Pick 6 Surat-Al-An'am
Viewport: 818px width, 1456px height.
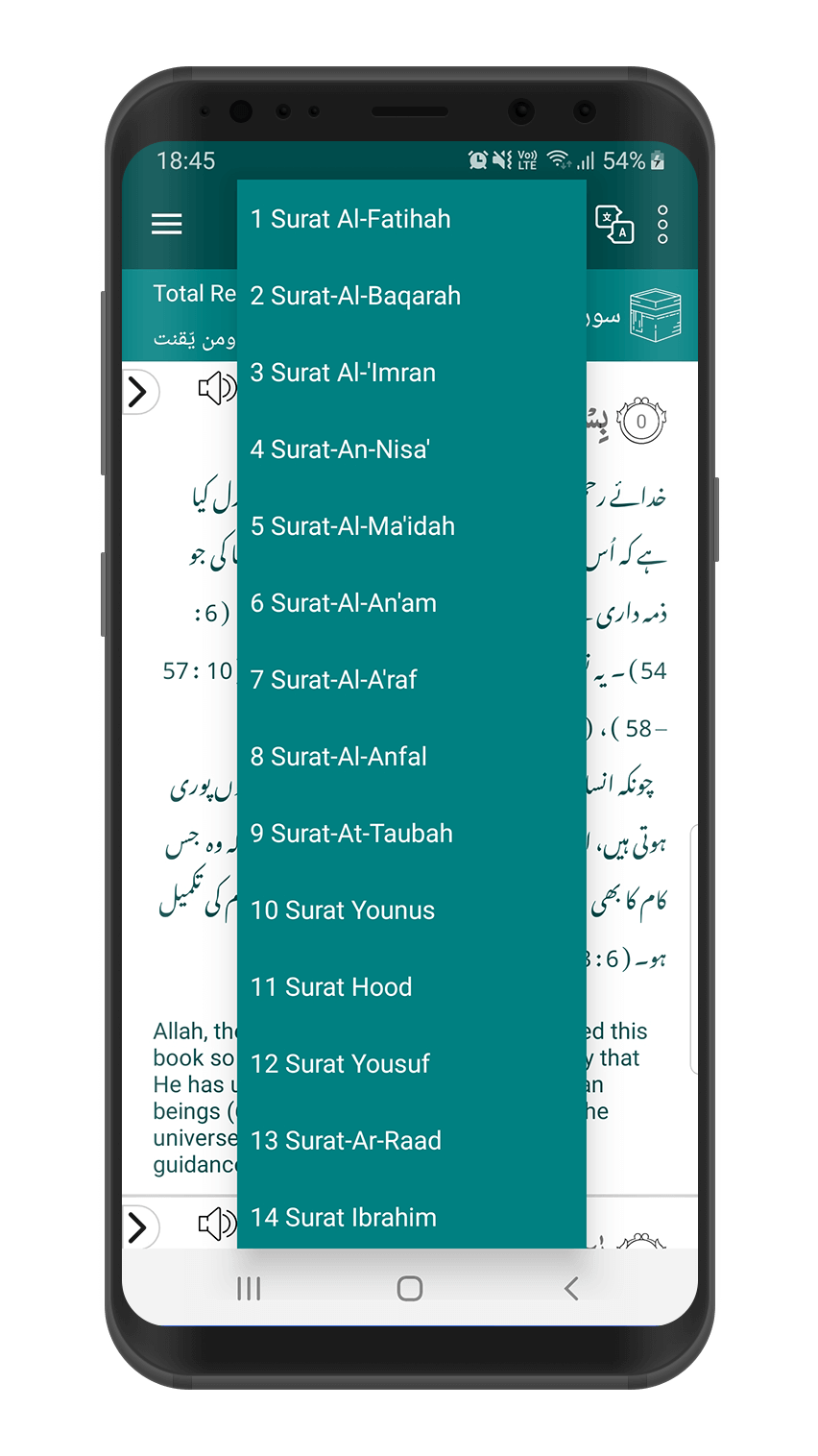(411, 603)
